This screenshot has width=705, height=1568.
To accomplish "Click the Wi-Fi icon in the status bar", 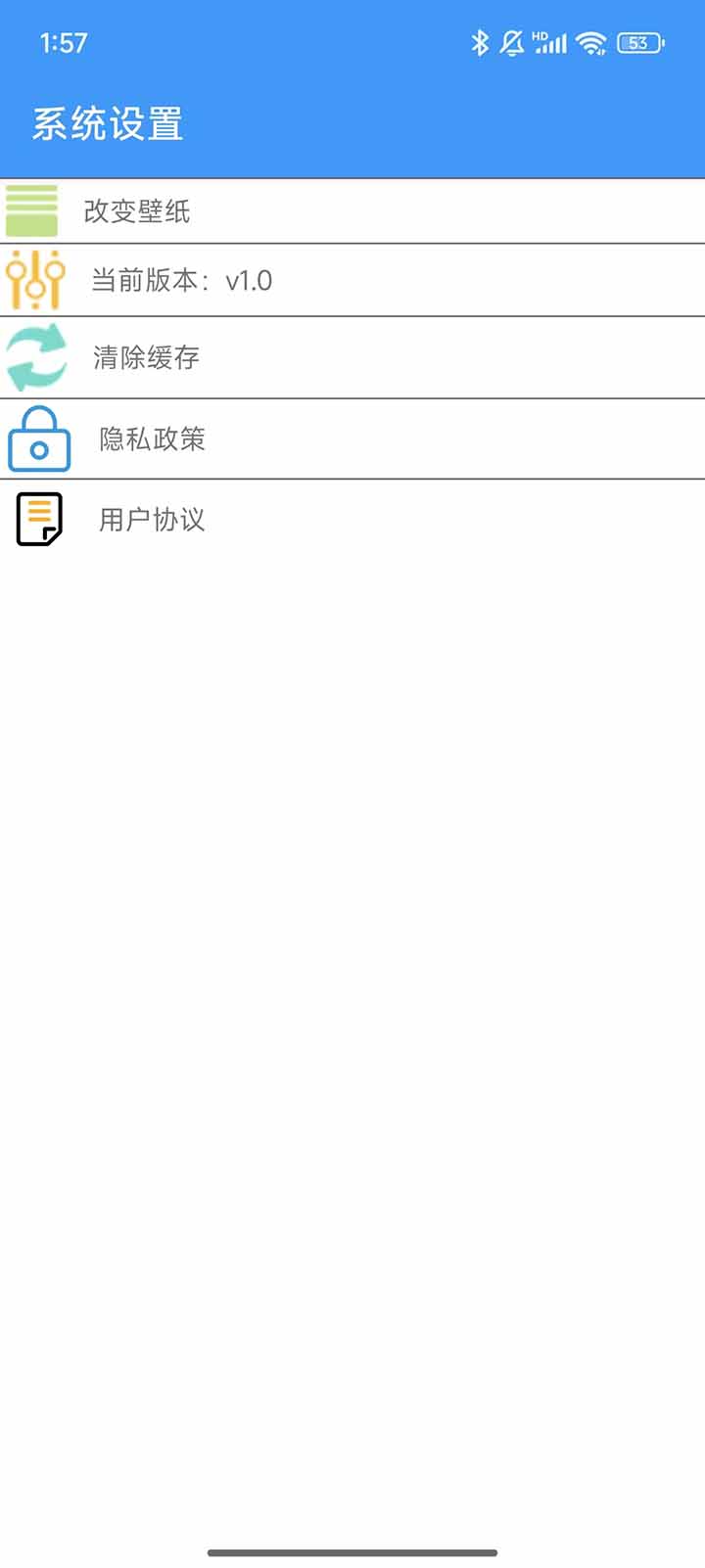I will pyautogui.click(x=588, y=42).
